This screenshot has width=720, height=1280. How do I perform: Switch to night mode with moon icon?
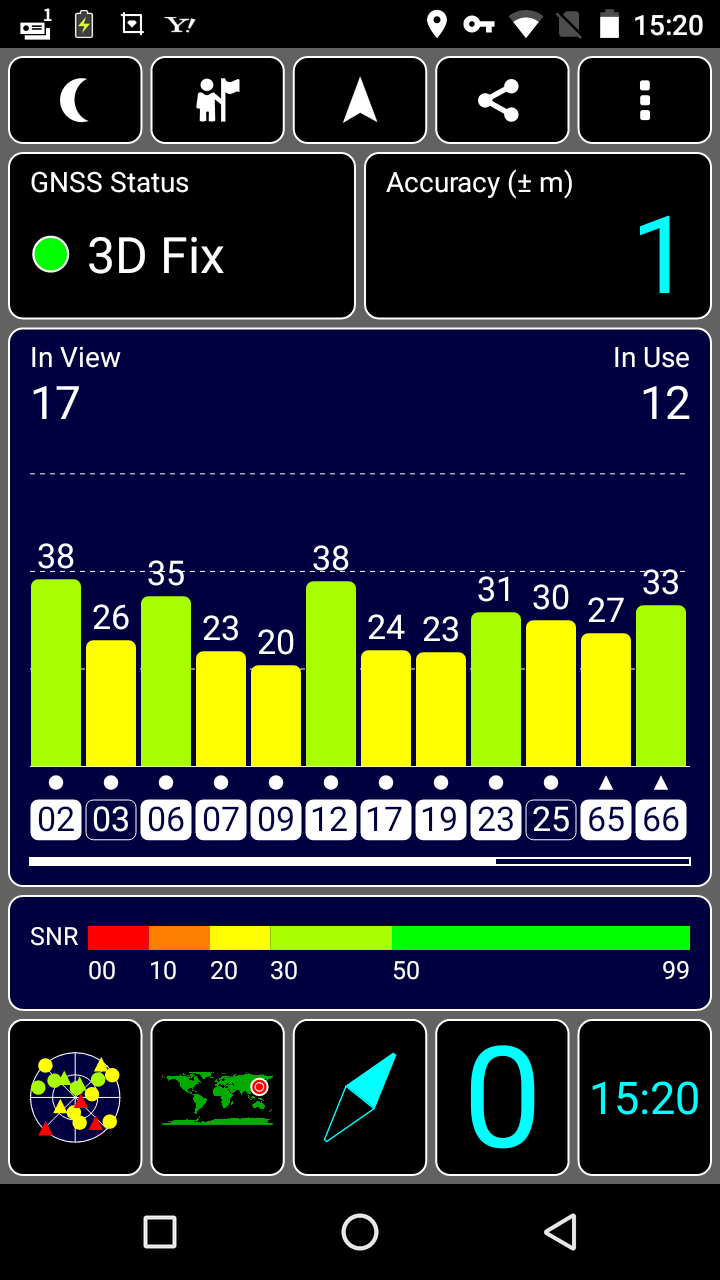(75, 100)
